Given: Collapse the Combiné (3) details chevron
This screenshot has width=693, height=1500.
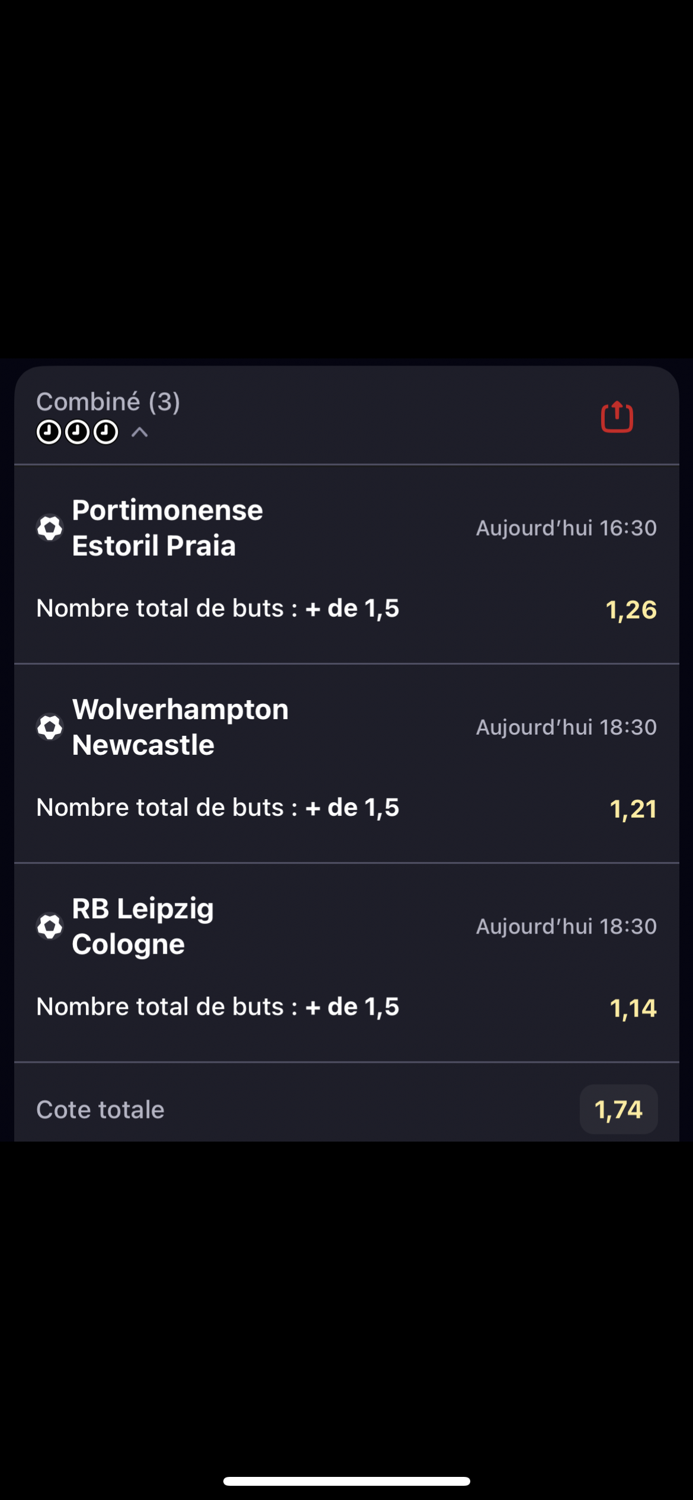Looking at the screenshot, I should pyautogui.click(x=140, y=432).
